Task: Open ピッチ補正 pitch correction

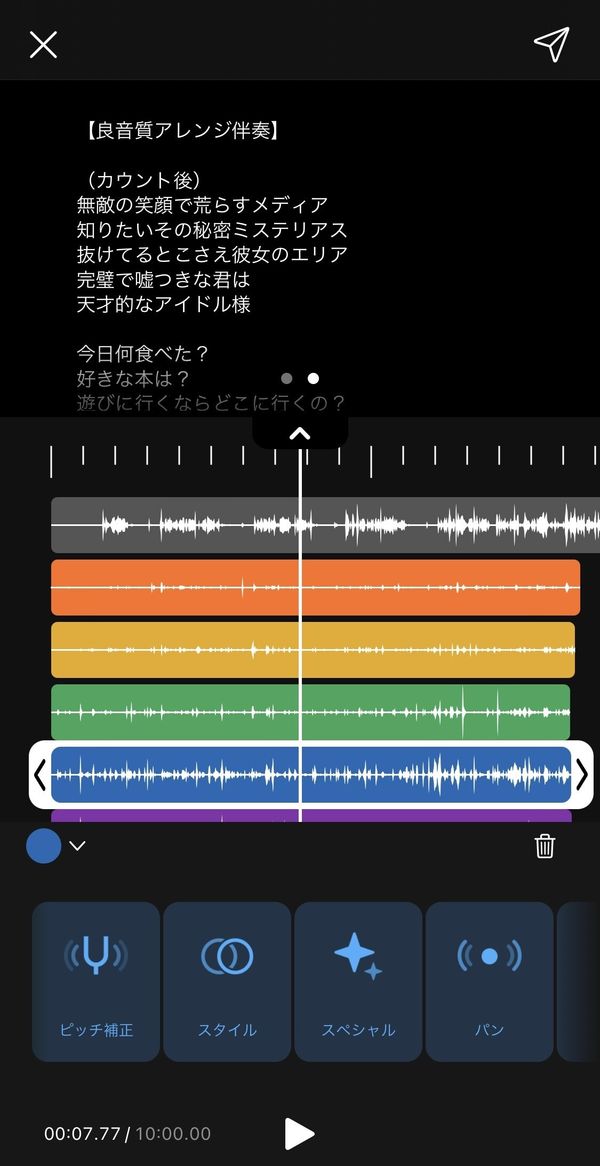Action: 96,982
